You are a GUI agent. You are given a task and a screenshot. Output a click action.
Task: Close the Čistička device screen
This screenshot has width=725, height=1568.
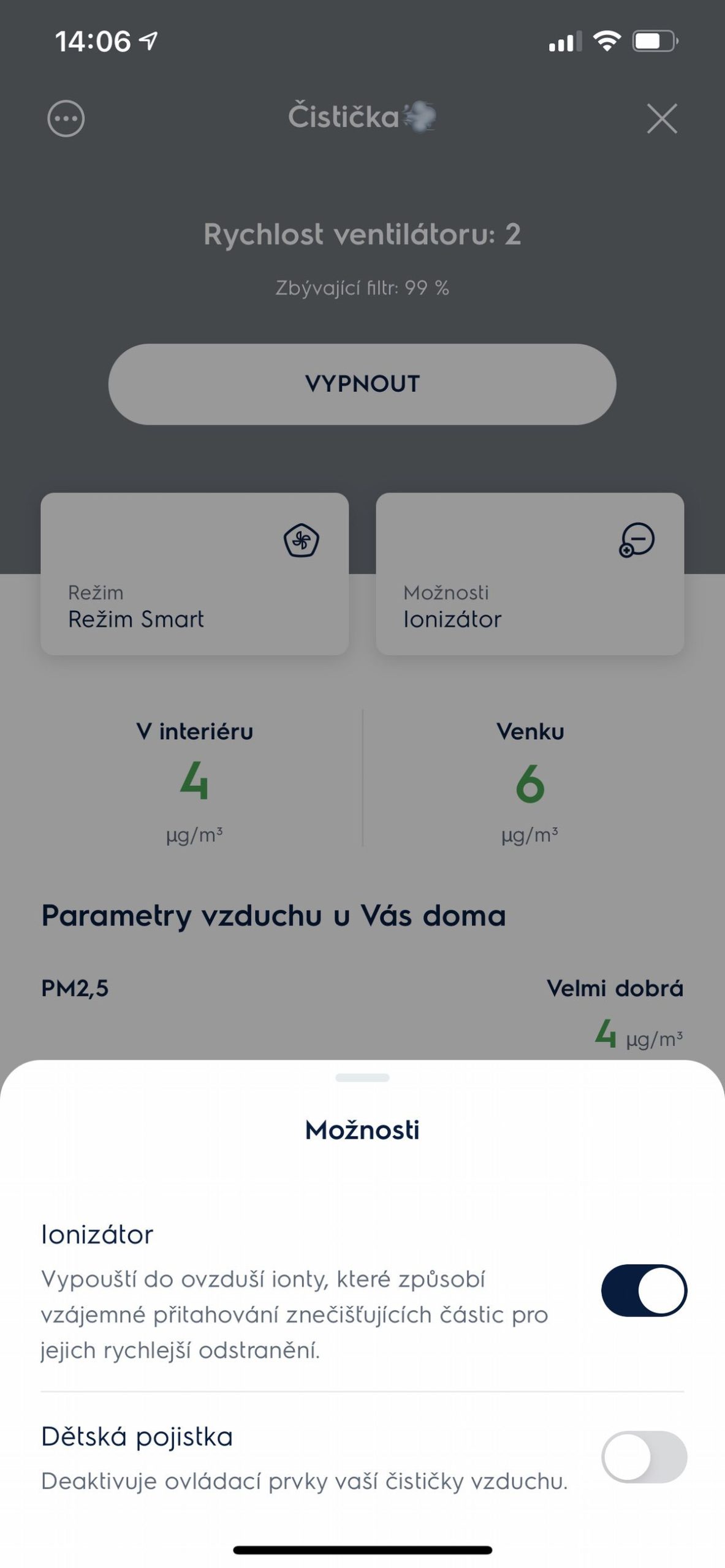pyautogui.click(x=662, y=118)
